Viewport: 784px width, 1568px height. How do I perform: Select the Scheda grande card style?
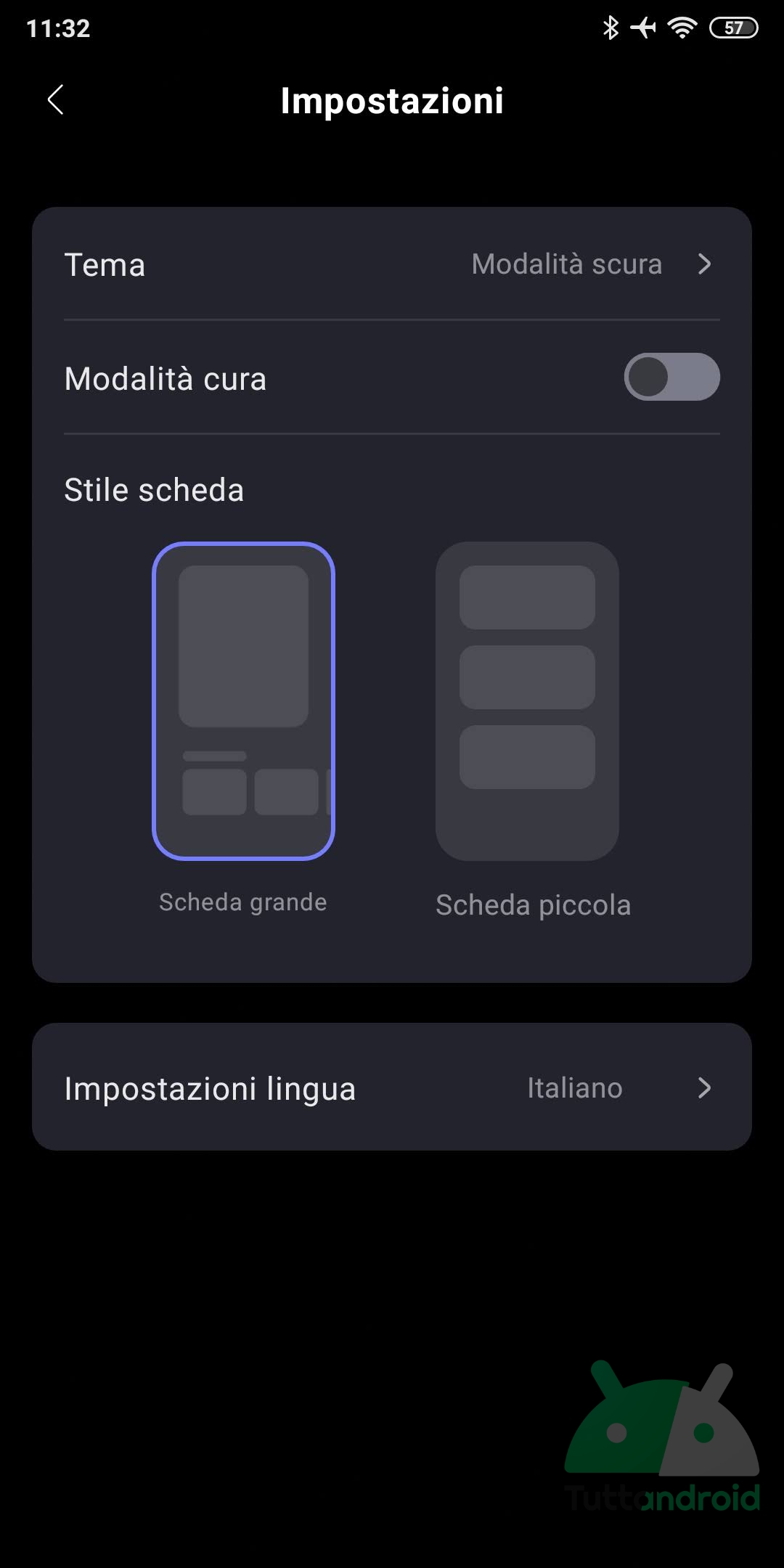click(x=243, y=701)
